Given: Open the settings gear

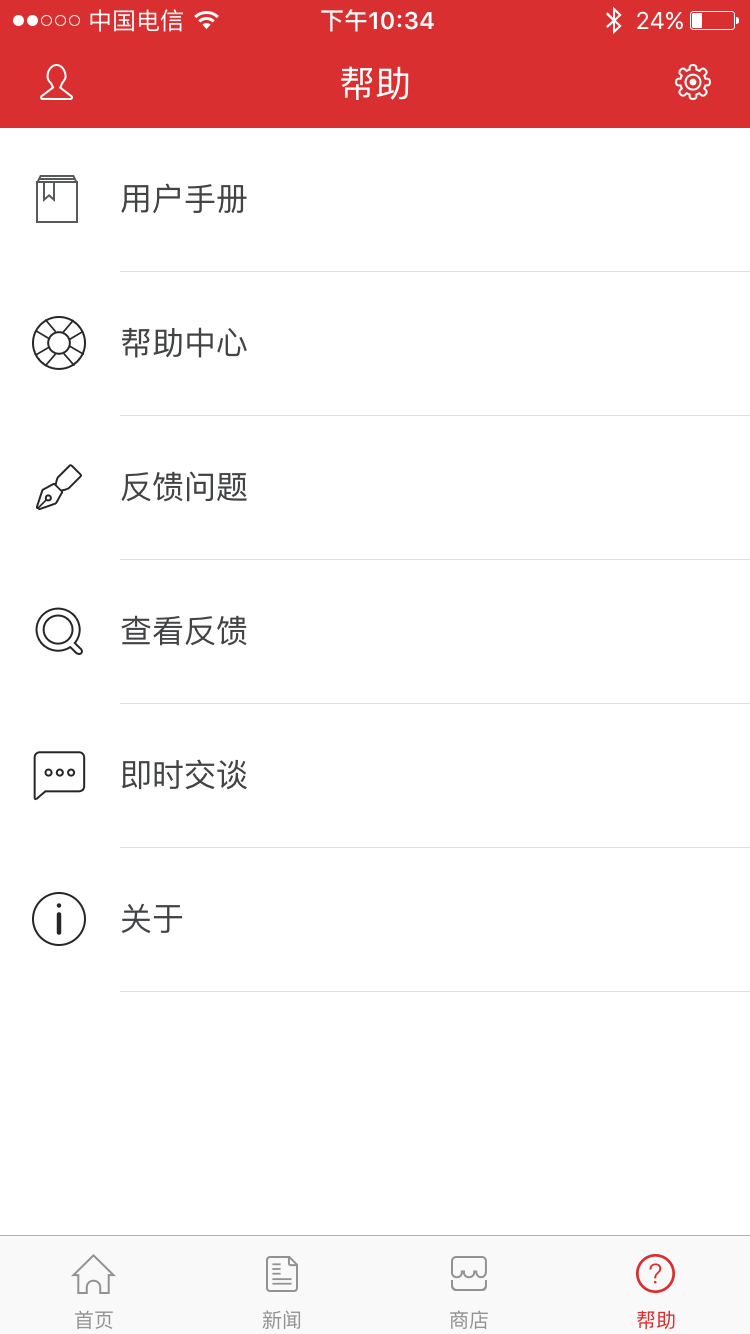Looking at the screenshot, I should (x=692, y=83).
